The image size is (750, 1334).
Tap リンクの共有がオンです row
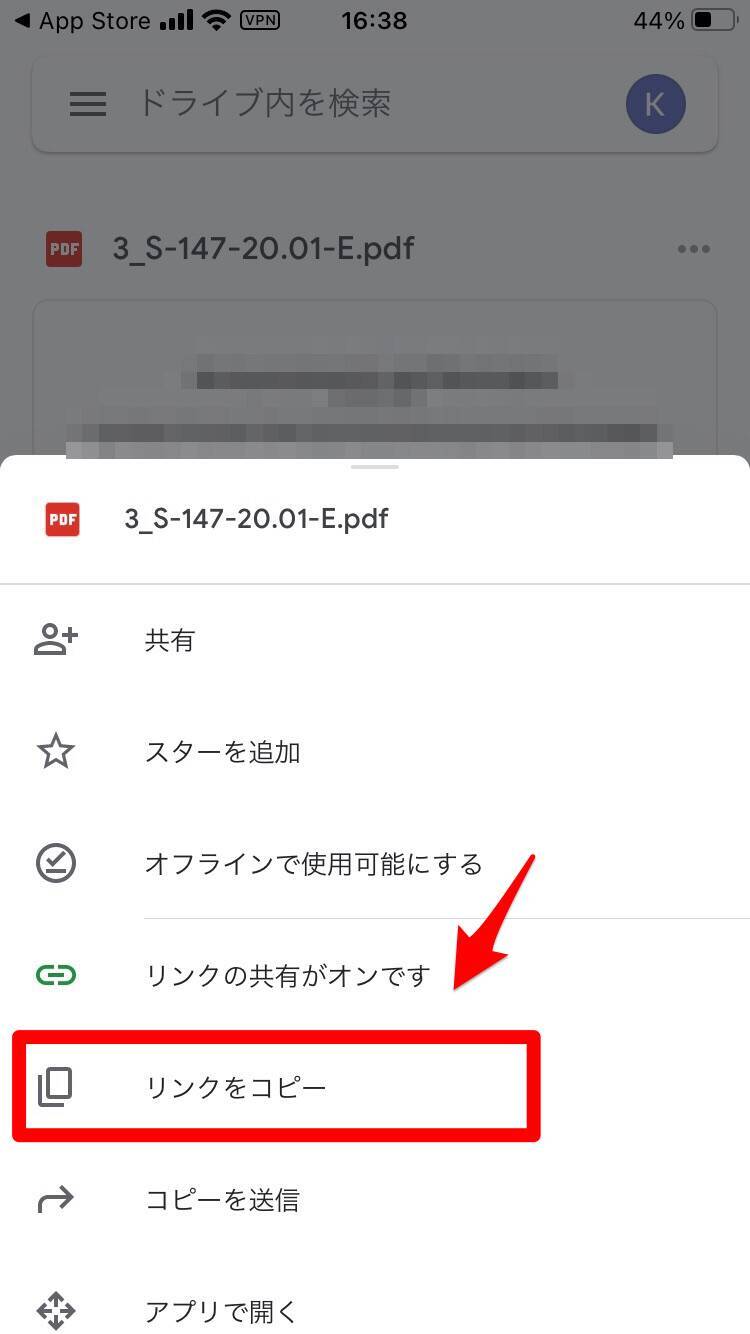(287, 975)
